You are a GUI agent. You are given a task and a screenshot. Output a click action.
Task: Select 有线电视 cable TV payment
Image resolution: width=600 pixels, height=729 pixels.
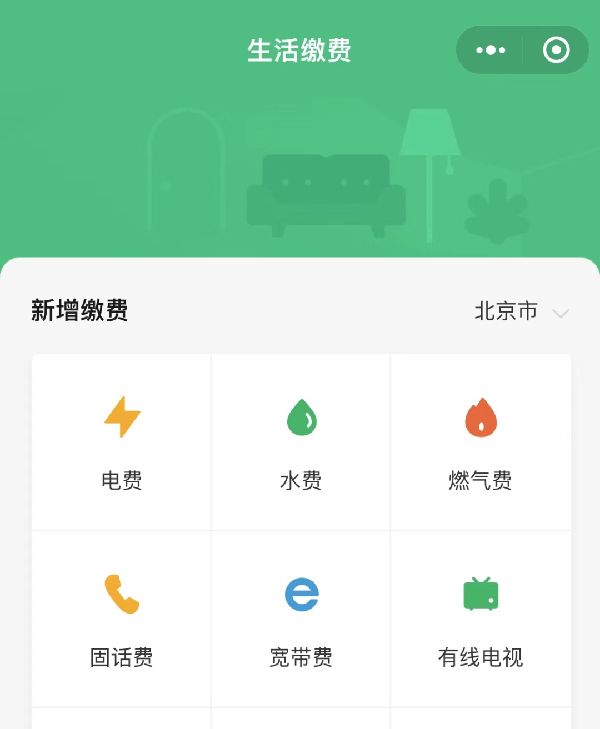tap(480, 618)
